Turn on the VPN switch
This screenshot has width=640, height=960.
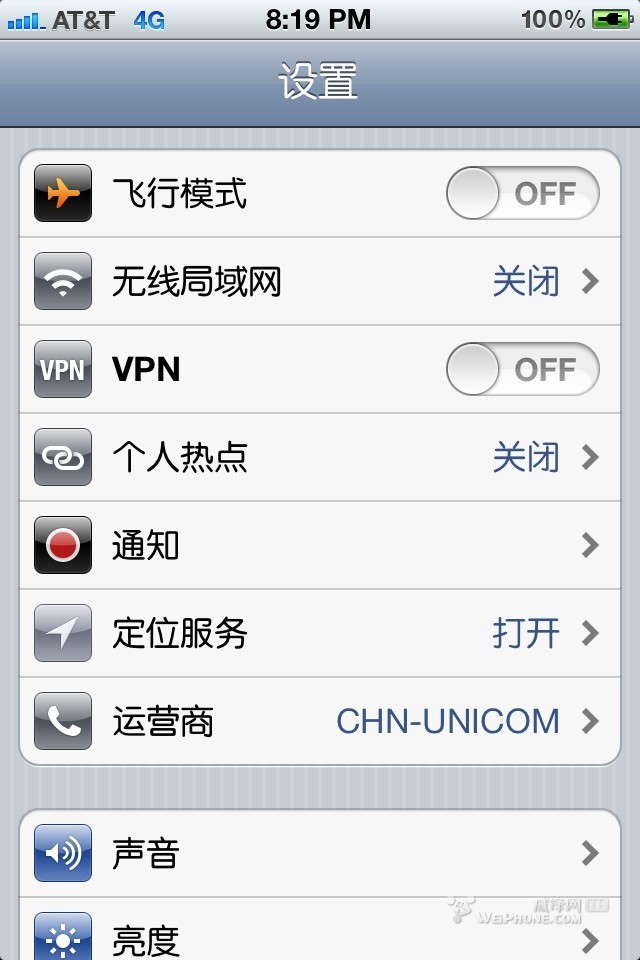[x=522, y=370]
